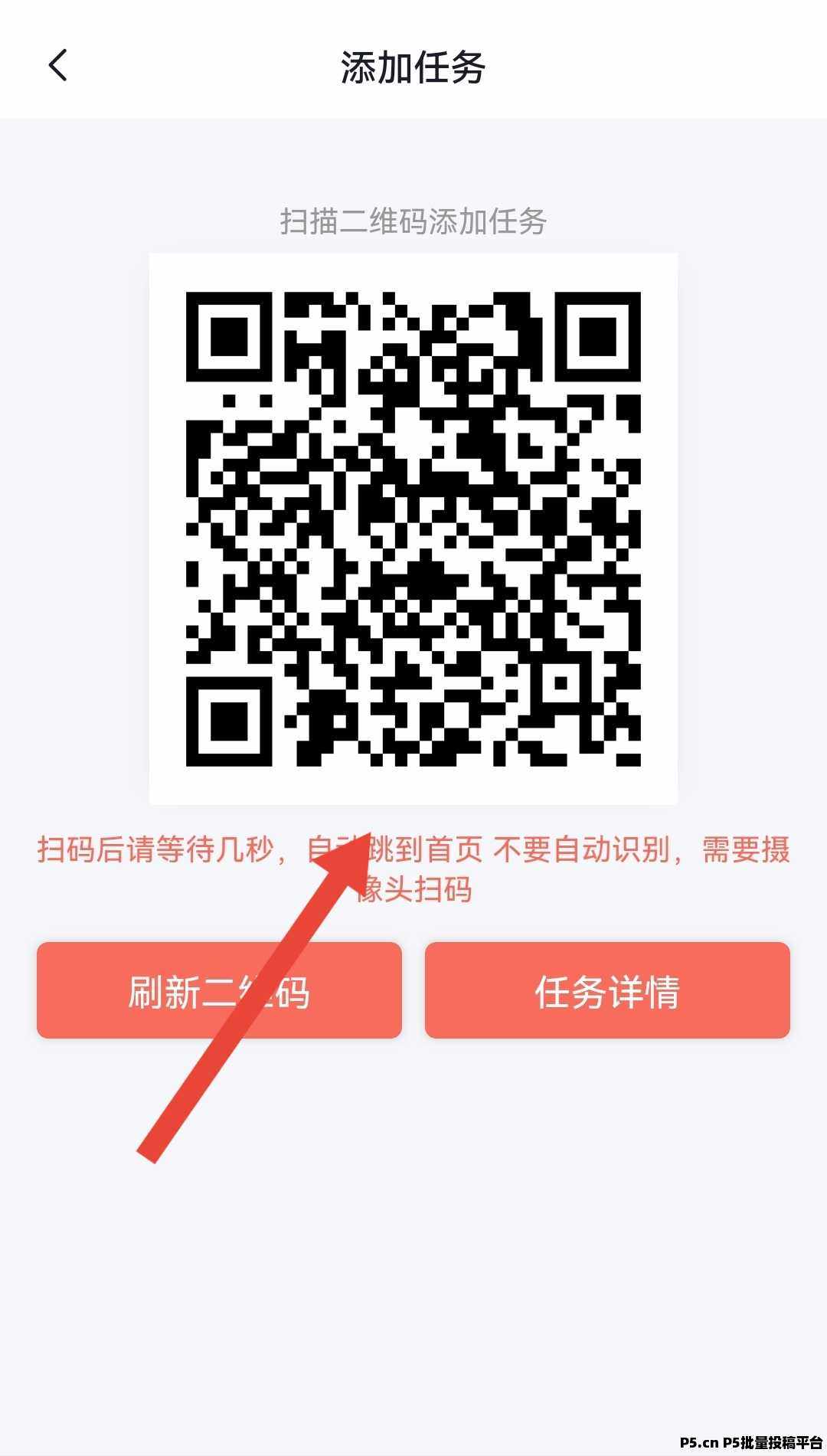Screen dimensions: 827x1456
Task: Tap the 刷新二维码 button
Action: pos(219,990)
